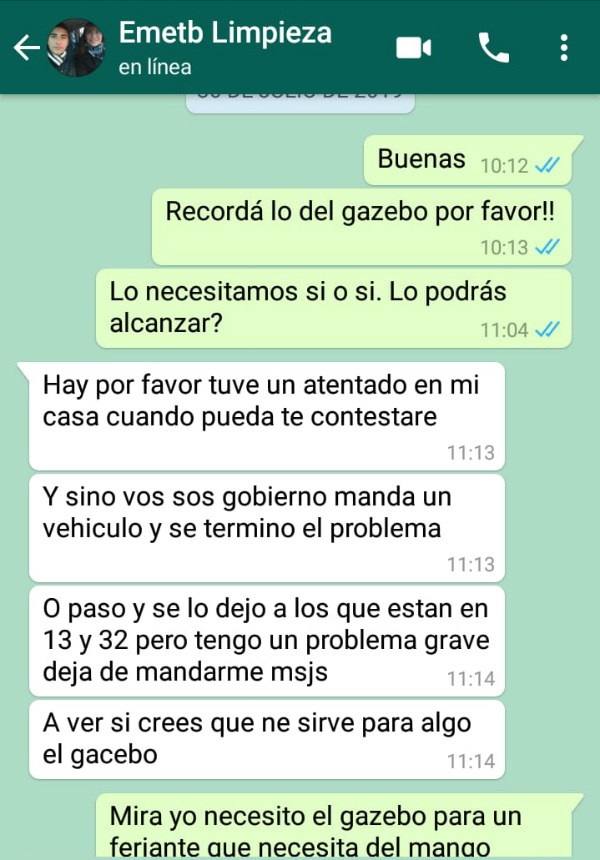600x860 pixels.
Task: Open the overflow menu
Action: [x=565, y=47]
